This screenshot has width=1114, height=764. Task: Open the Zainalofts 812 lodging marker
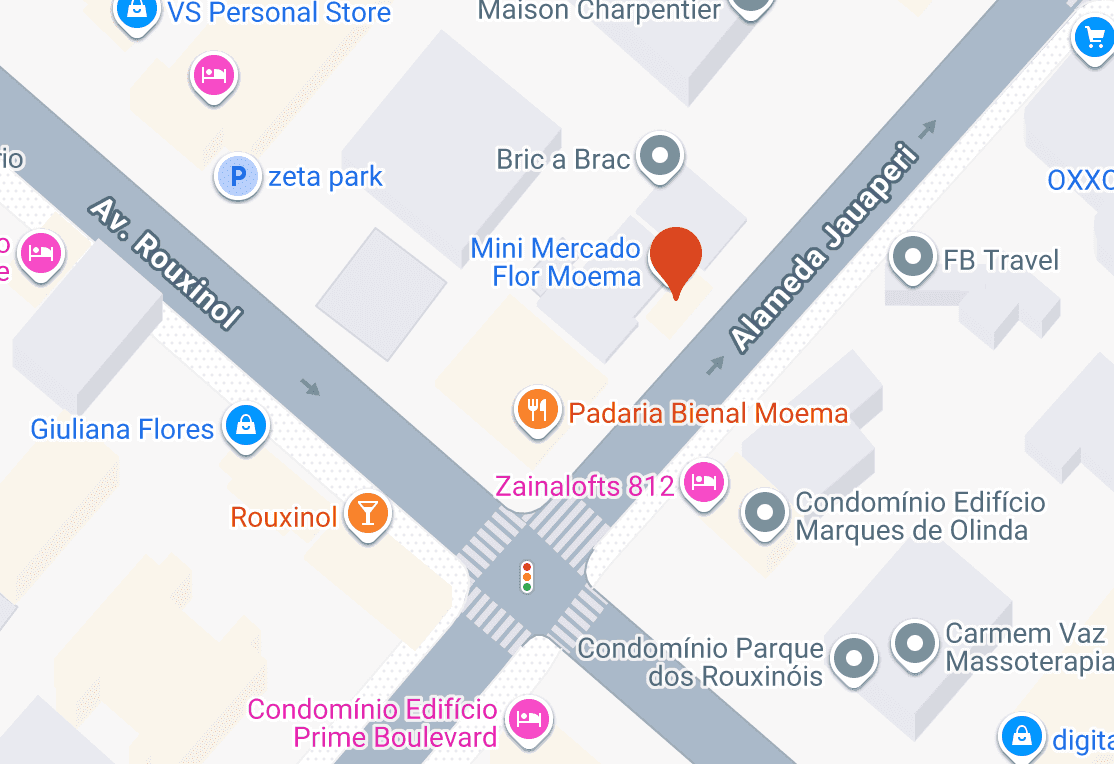pyautogui.click(x=704, y=482)
